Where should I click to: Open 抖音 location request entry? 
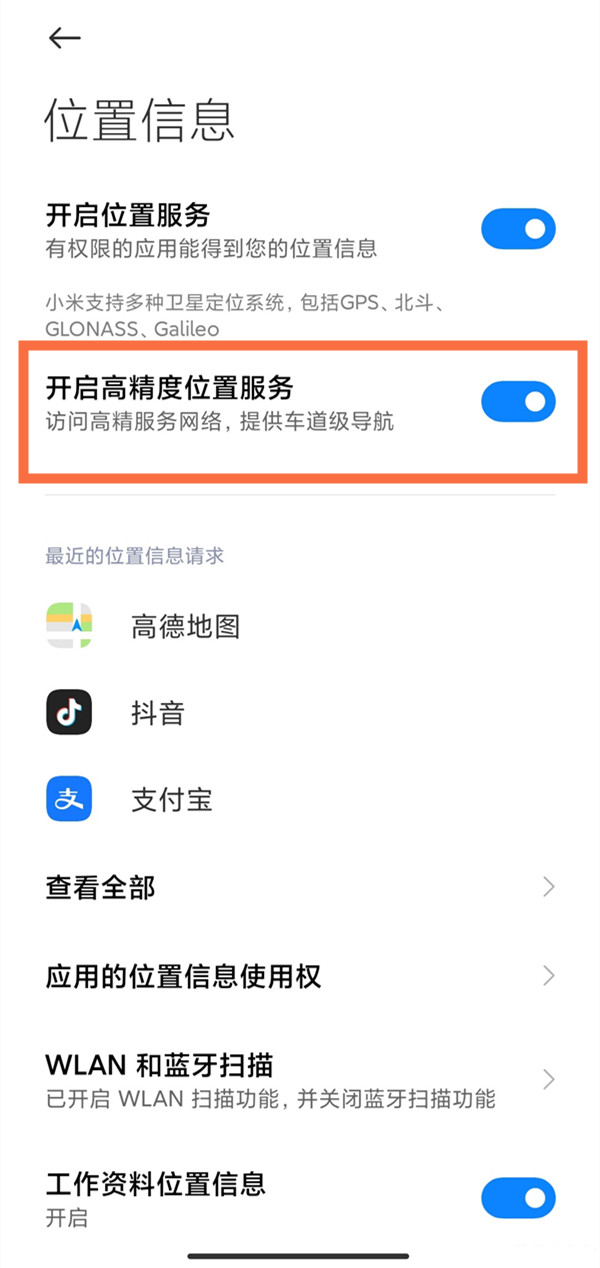tap(158, 713)
